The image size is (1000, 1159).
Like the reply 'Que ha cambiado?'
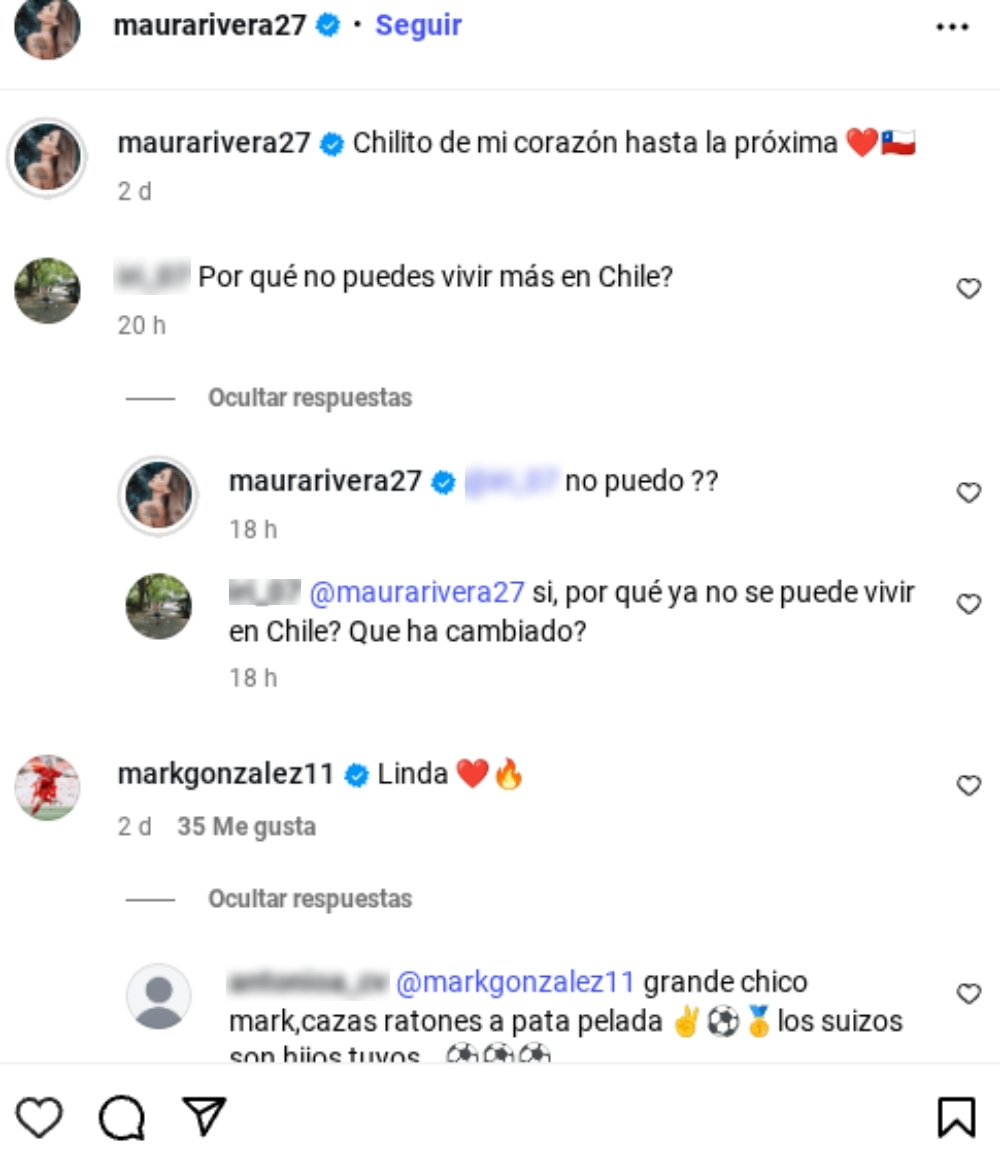click(968, 604)
